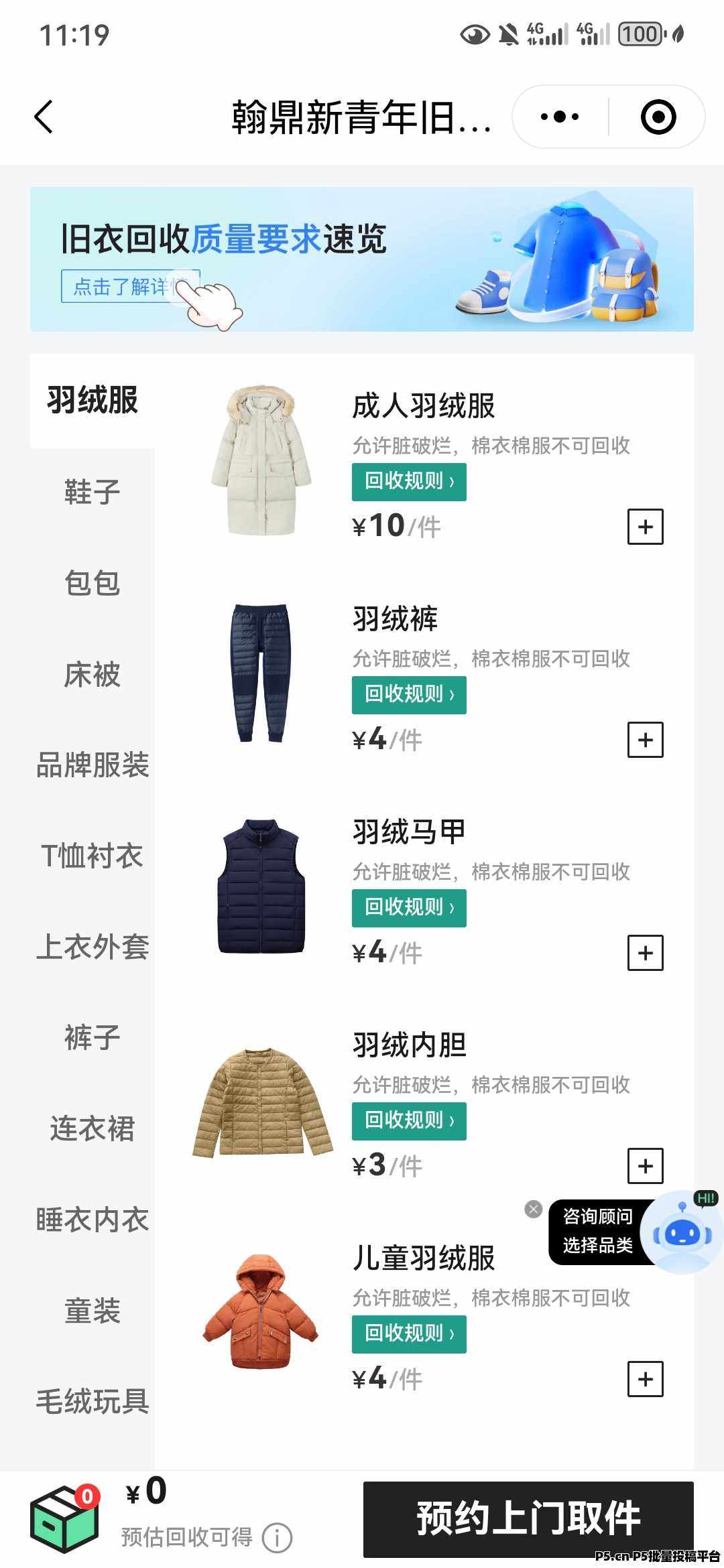Image resolution: width=724 pixels, height=1568 pixels.
Task: Open the 旧衣回收质量要求速览 banner
Action: 362,259
